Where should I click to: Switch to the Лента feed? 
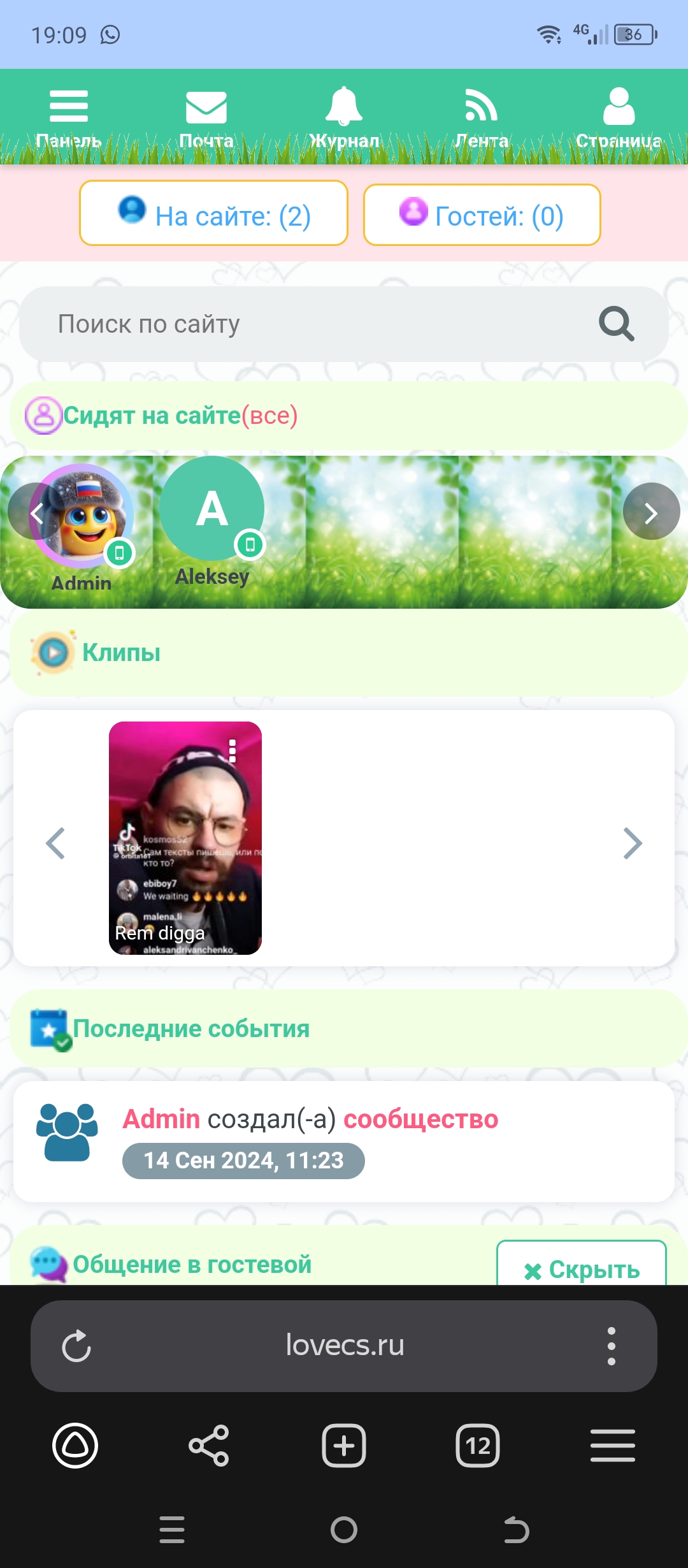click(x=481, y=118)
